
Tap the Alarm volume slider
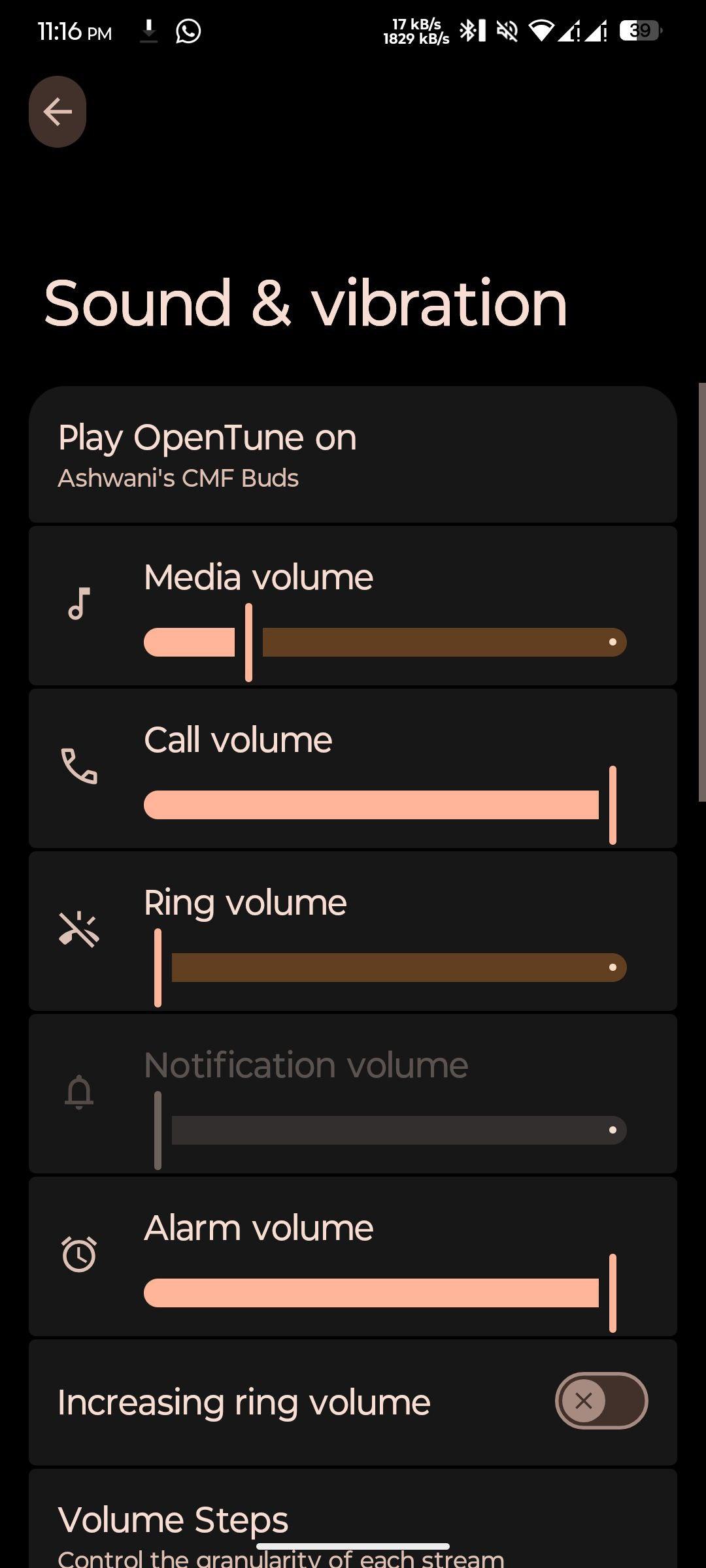coord(385,1293)
